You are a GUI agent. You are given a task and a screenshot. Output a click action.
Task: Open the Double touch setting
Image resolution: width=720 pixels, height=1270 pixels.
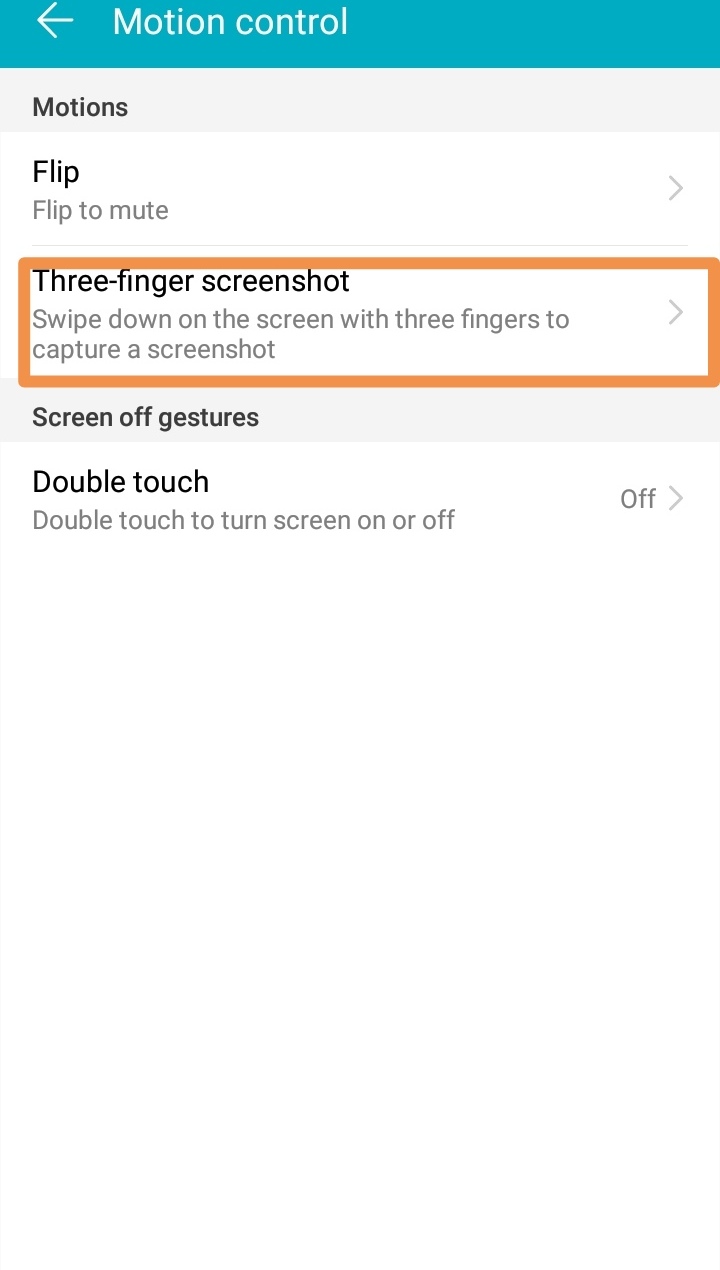360,499
